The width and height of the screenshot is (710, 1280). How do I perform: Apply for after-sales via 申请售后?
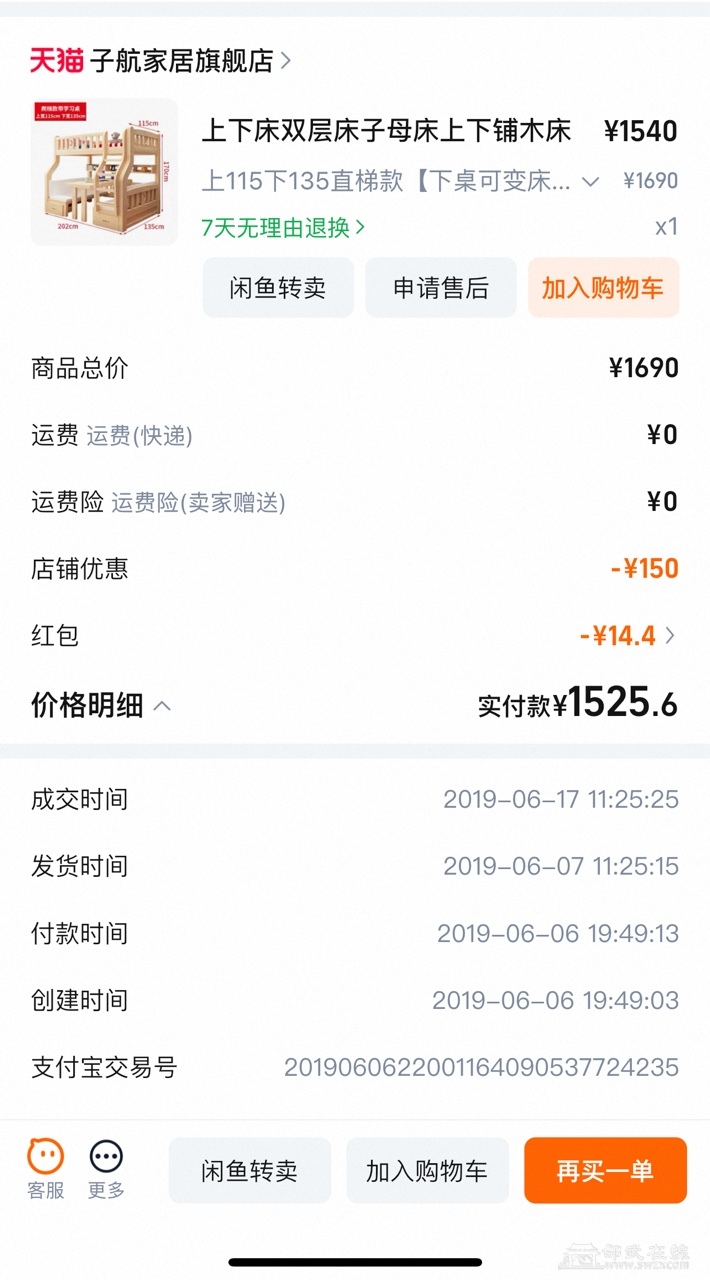[x=441, y=288]
